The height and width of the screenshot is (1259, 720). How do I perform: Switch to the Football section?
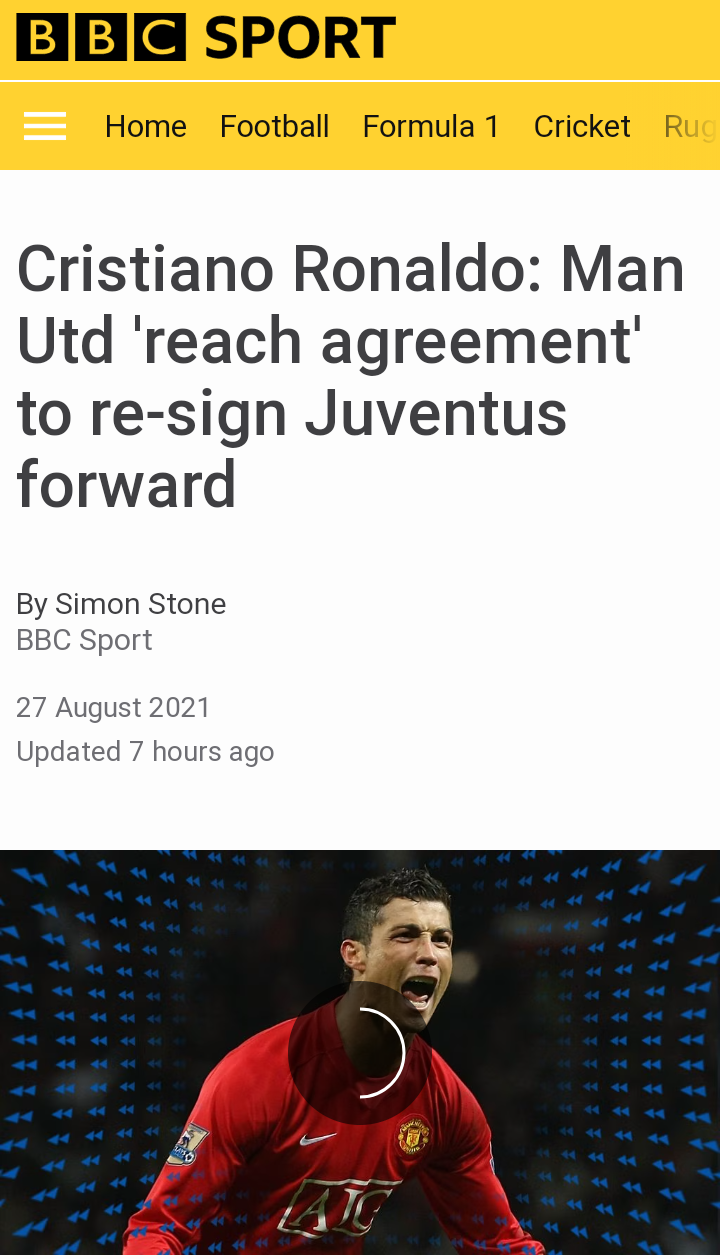274,127
